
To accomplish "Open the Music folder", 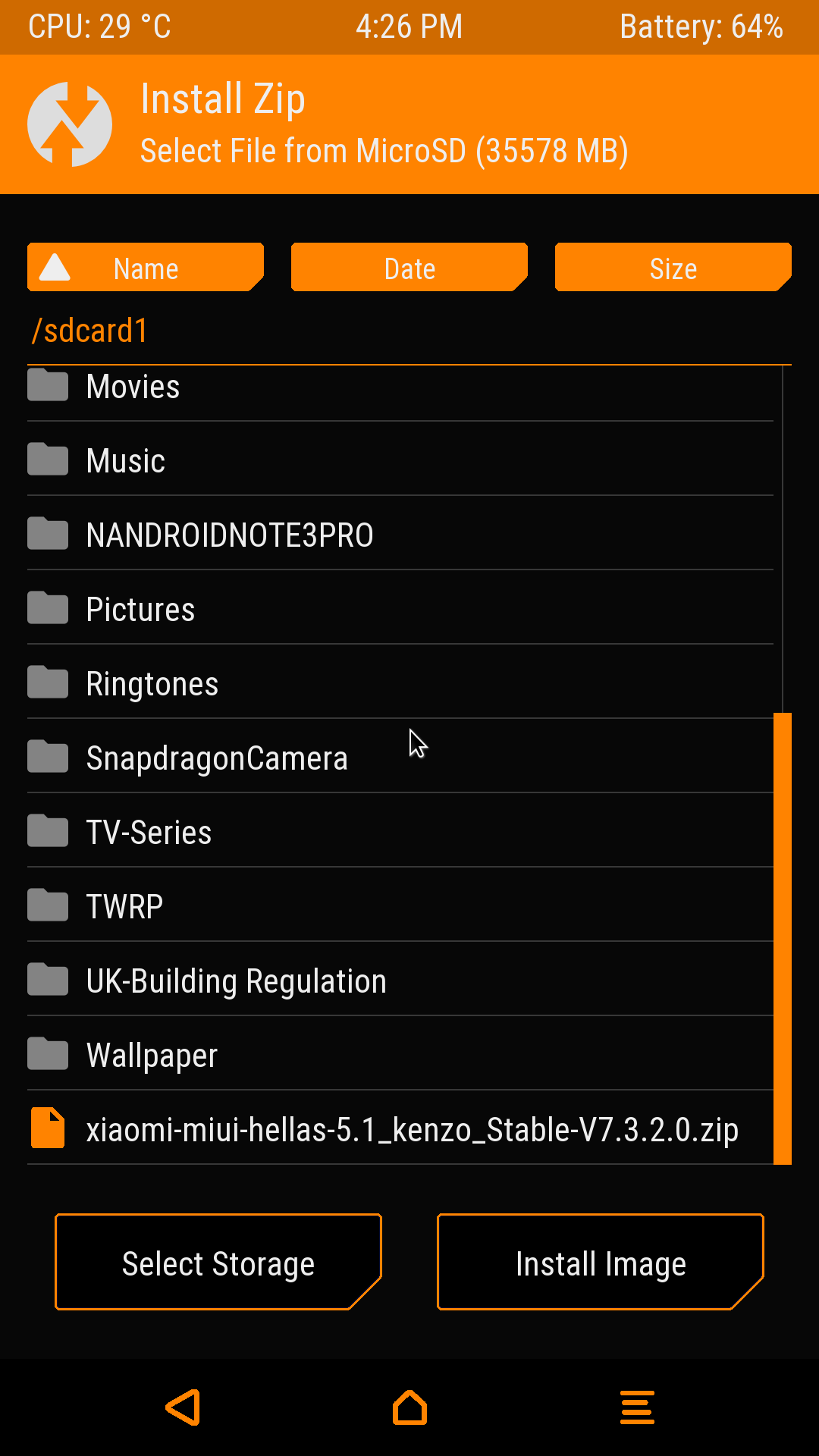I will 126,460.
